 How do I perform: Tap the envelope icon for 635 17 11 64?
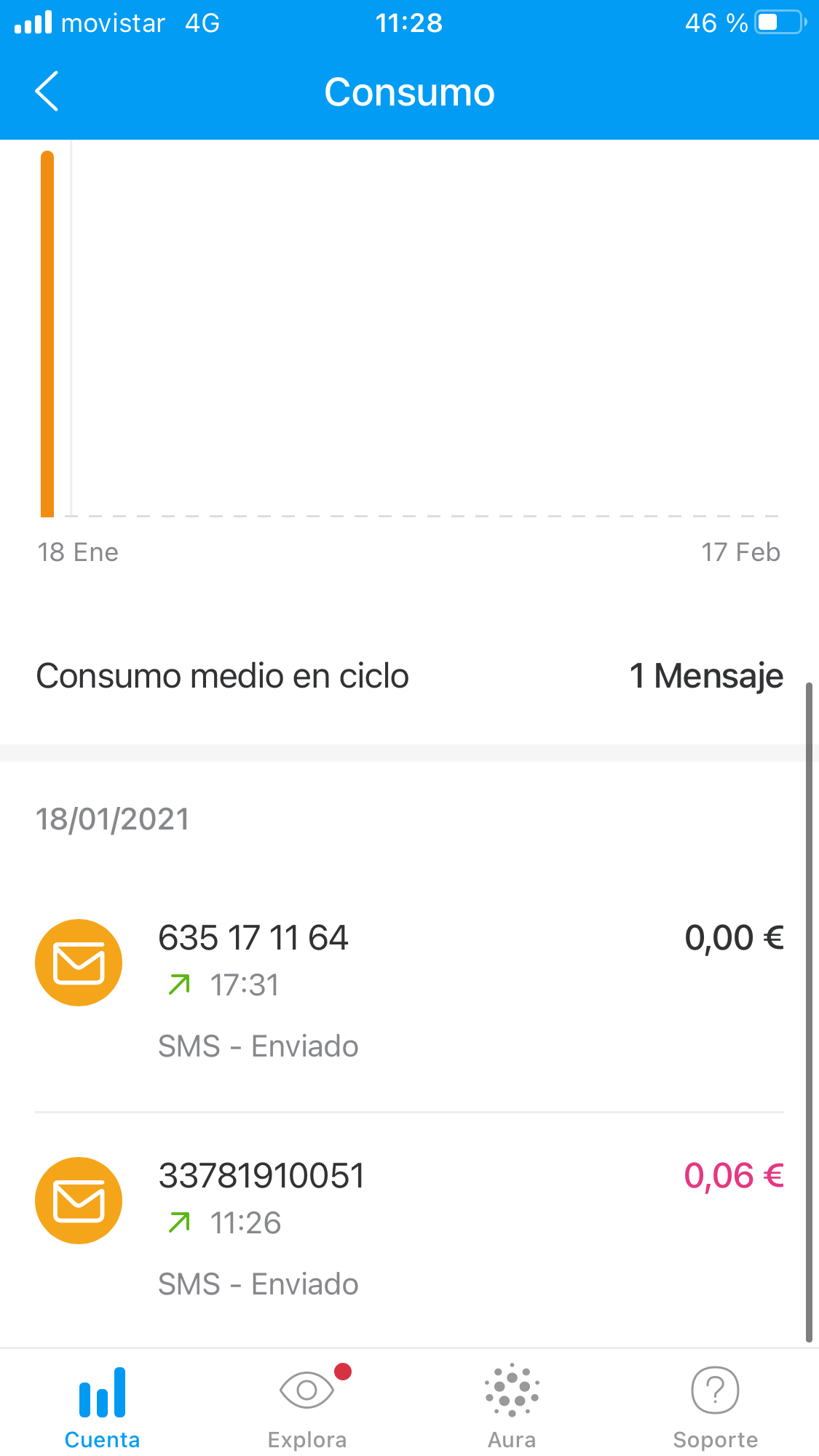(79, 962)
